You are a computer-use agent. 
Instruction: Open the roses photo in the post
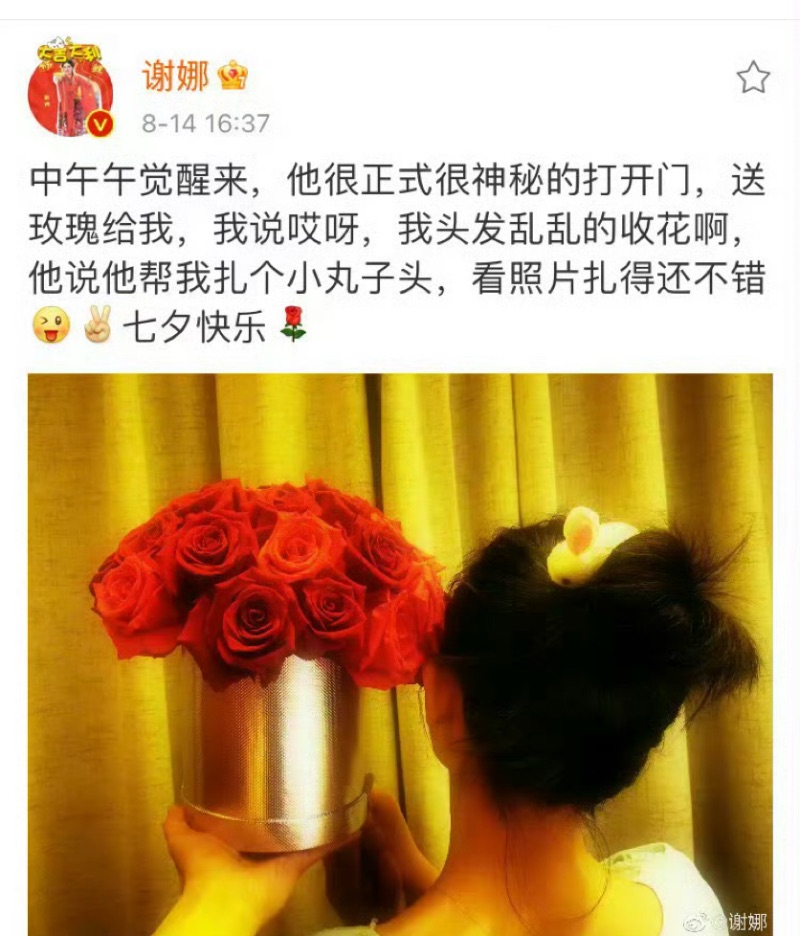click(x=400, y=650)
